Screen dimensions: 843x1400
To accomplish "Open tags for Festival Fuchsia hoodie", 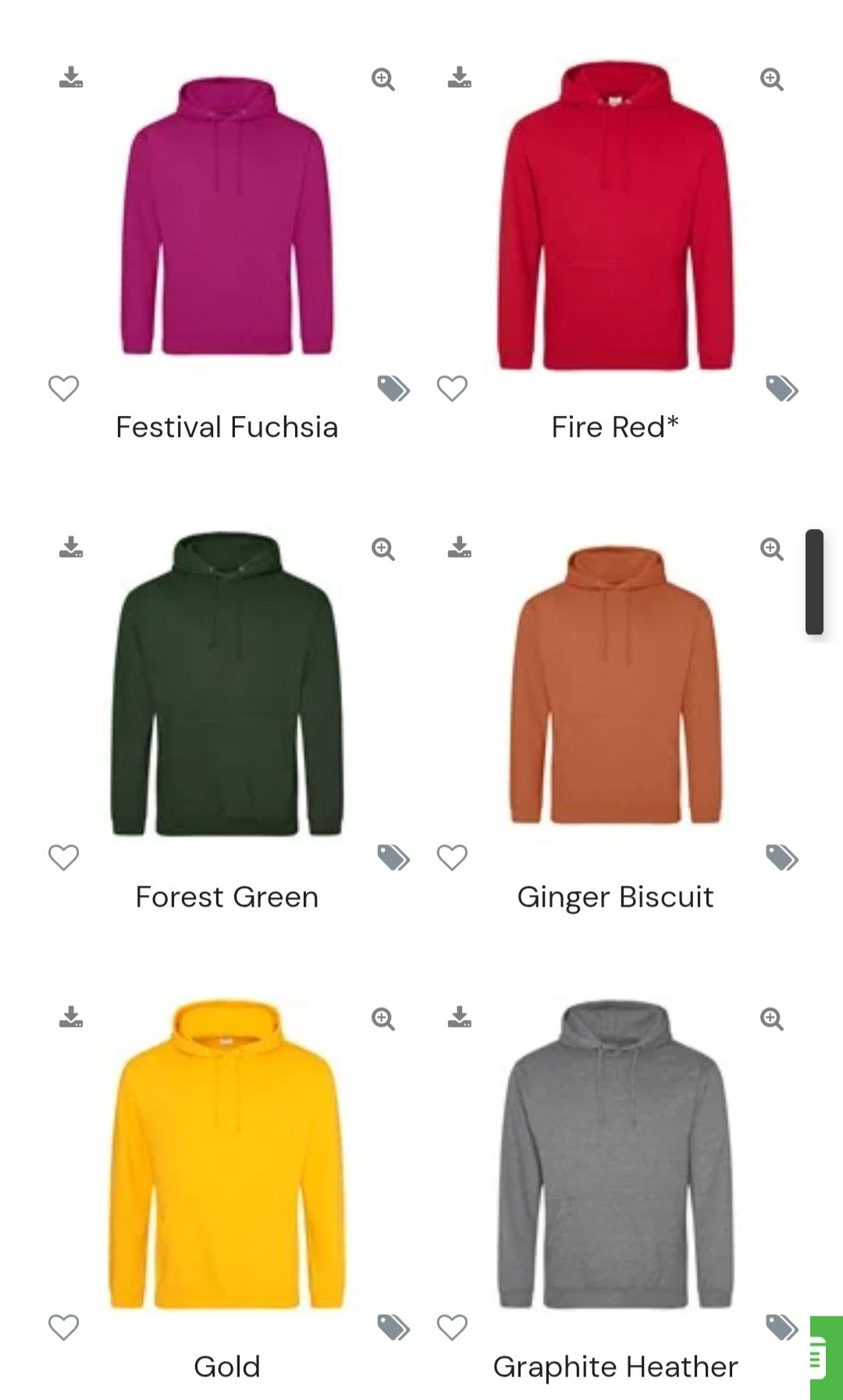I will tap(395, 389).
